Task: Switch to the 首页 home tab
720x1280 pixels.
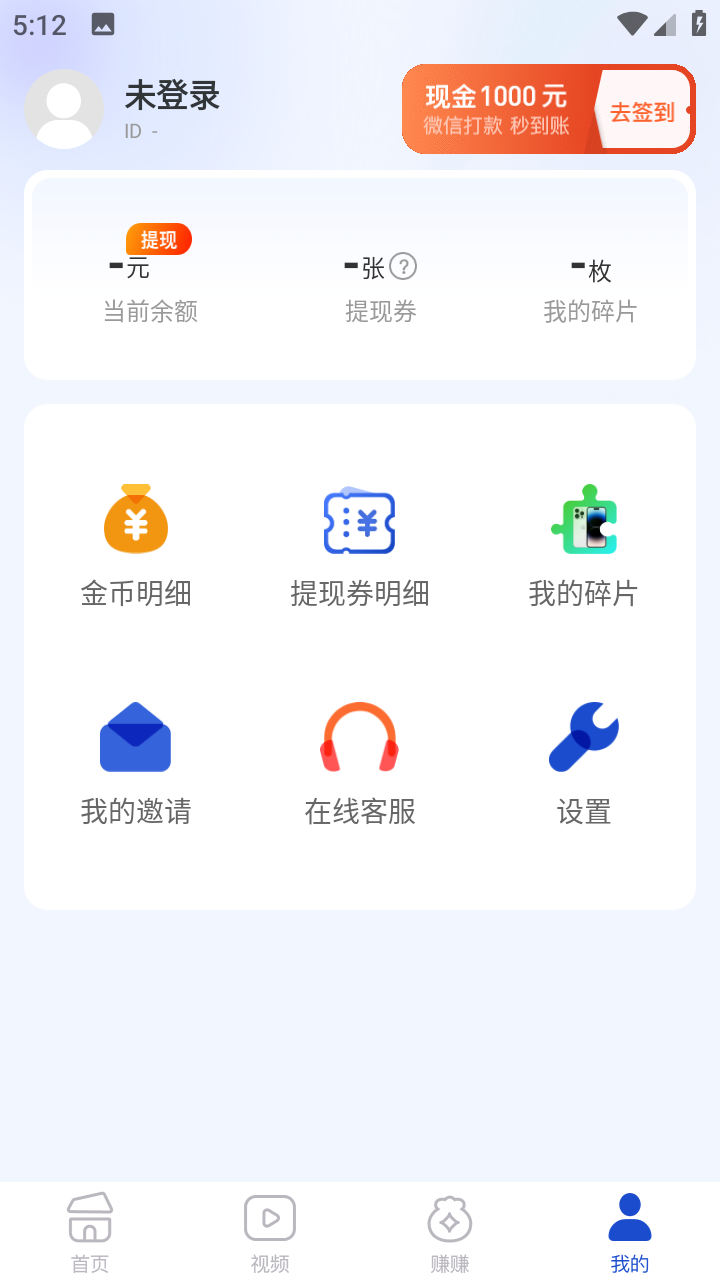Action: [x=90, y=1232]
